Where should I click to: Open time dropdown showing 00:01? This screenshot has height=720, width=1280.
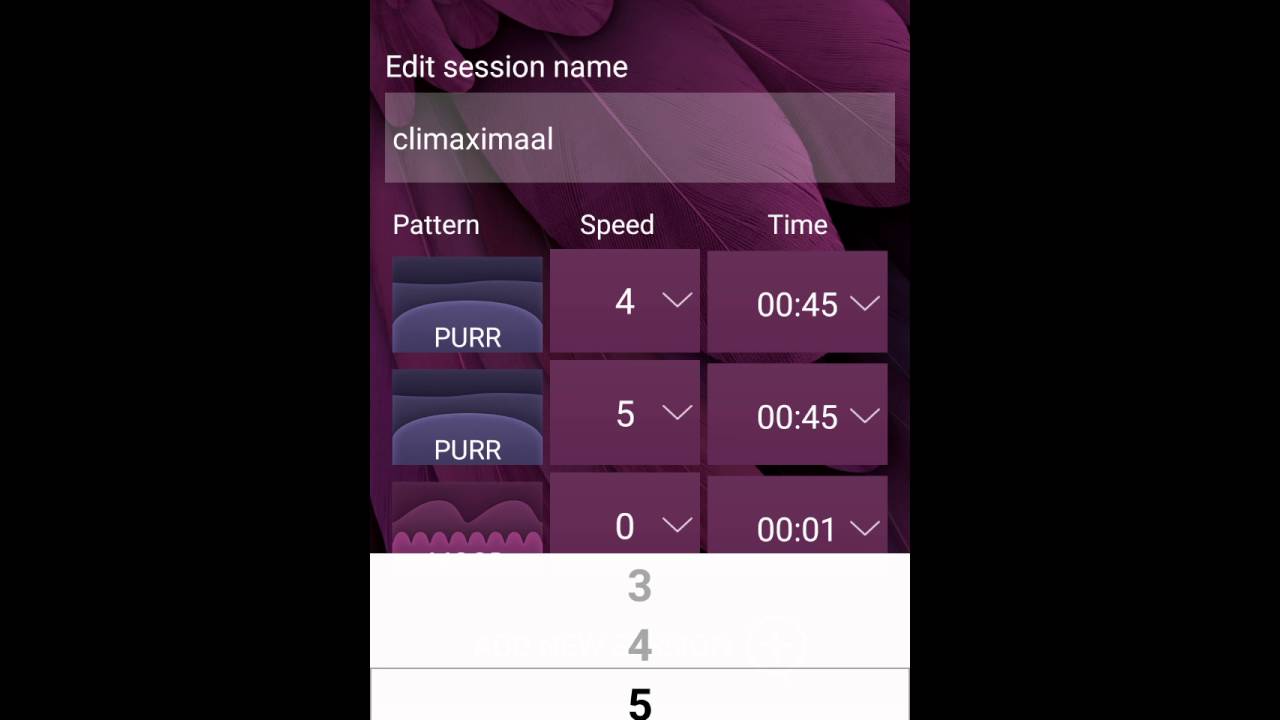797,526
